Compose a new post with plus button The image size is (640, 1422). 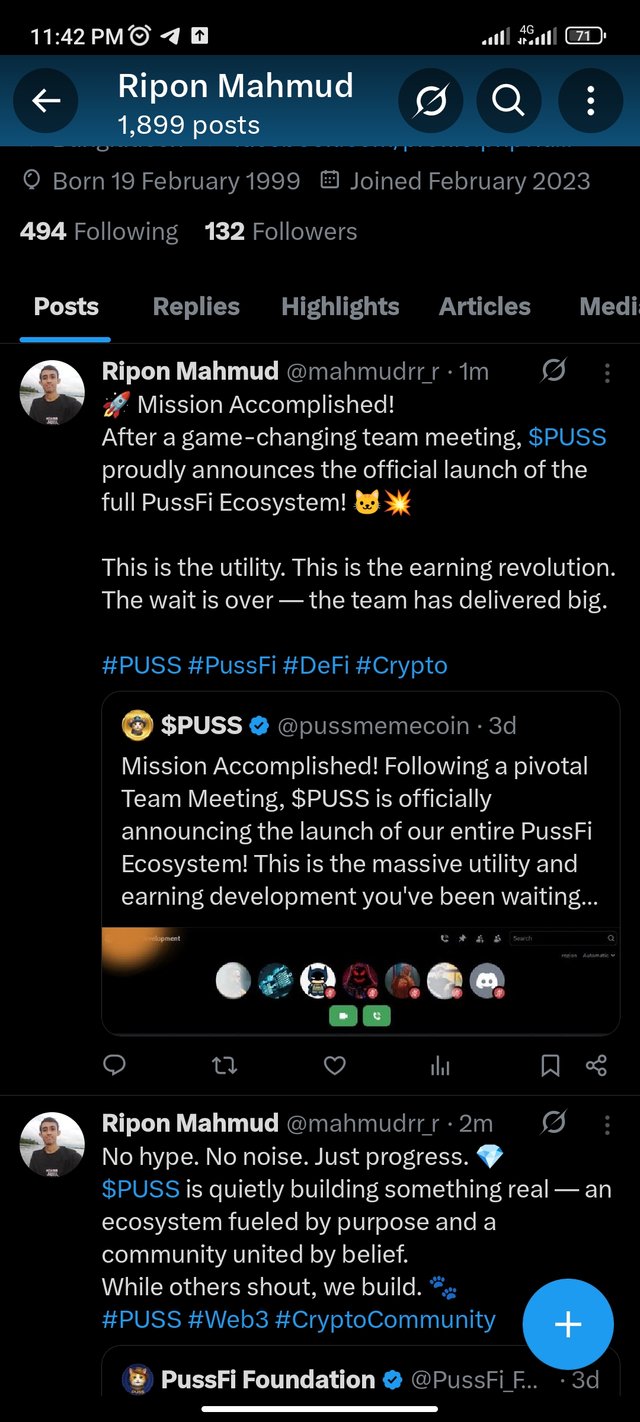click(x=568, y=1325)
